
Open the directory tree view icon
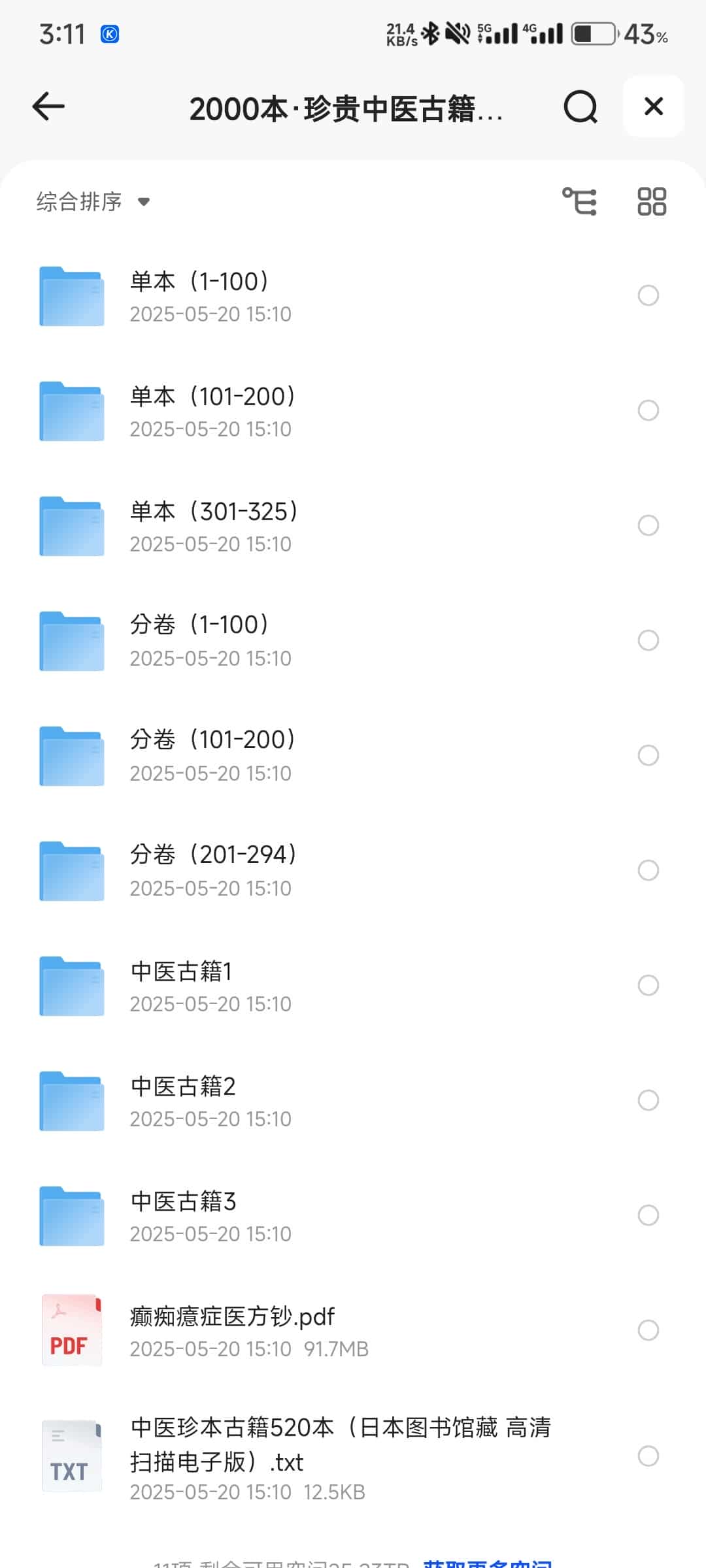(x=580, y=201)
